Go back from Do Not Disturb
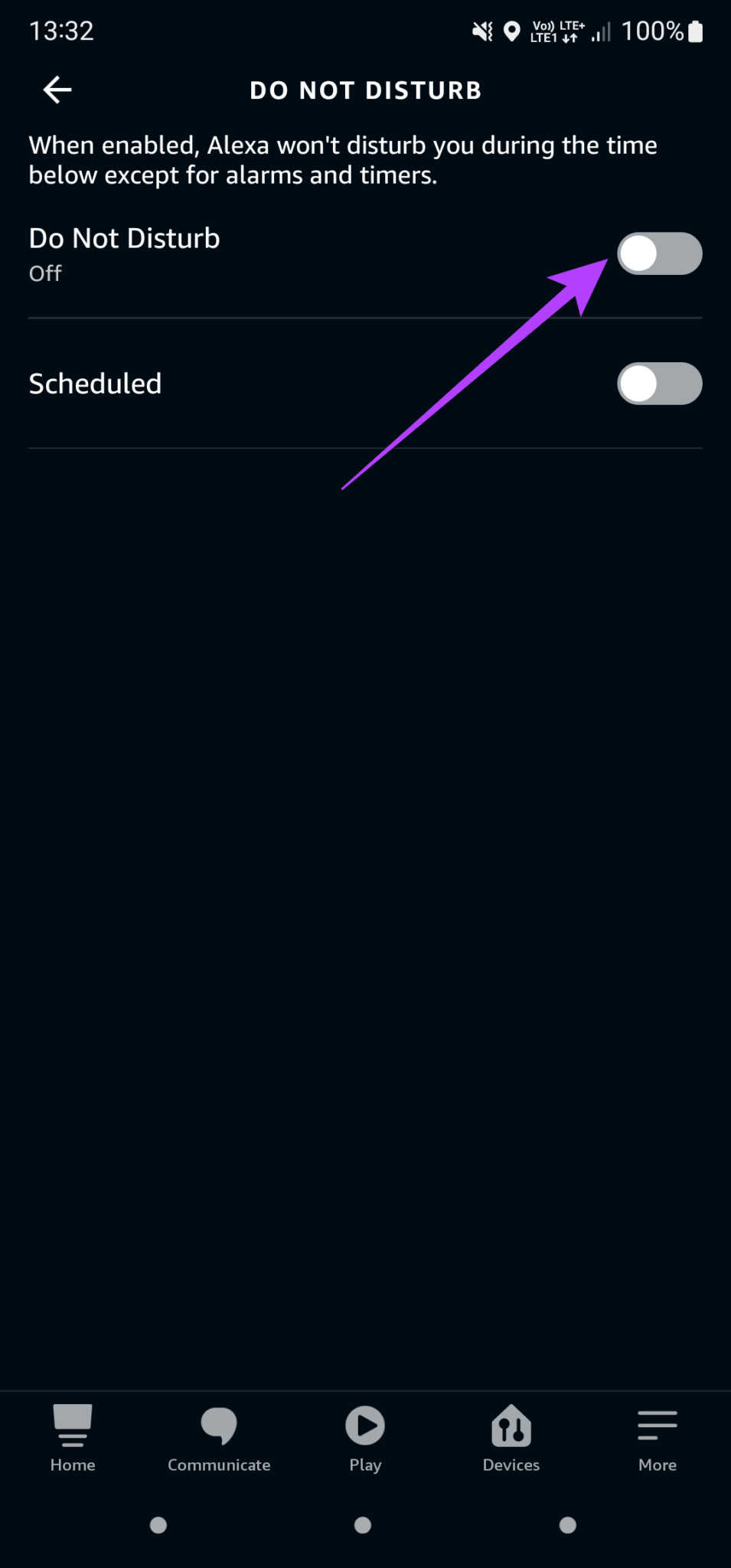Image resolution: width=731 pixels, height=1568 pixels. coord(57,90)
